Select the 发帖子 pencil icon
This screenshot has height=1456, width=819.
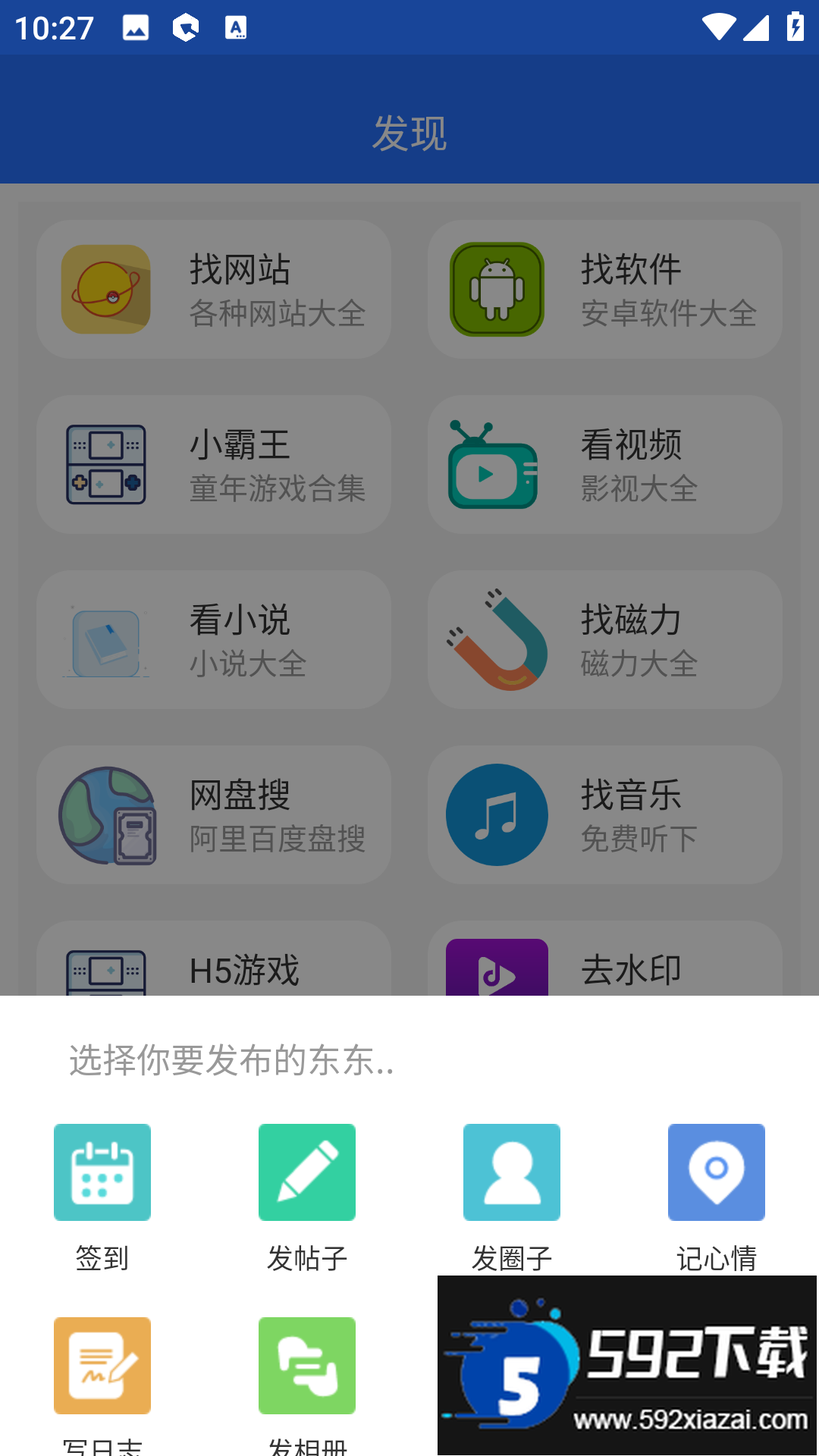coord(307,1172)
